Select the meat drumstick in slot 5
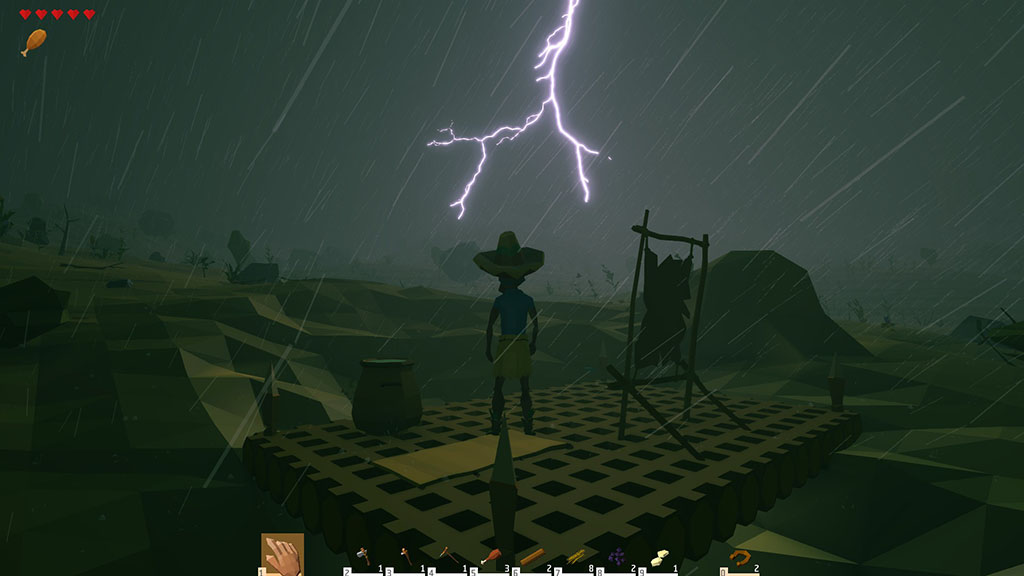 (x=489, y=556)
